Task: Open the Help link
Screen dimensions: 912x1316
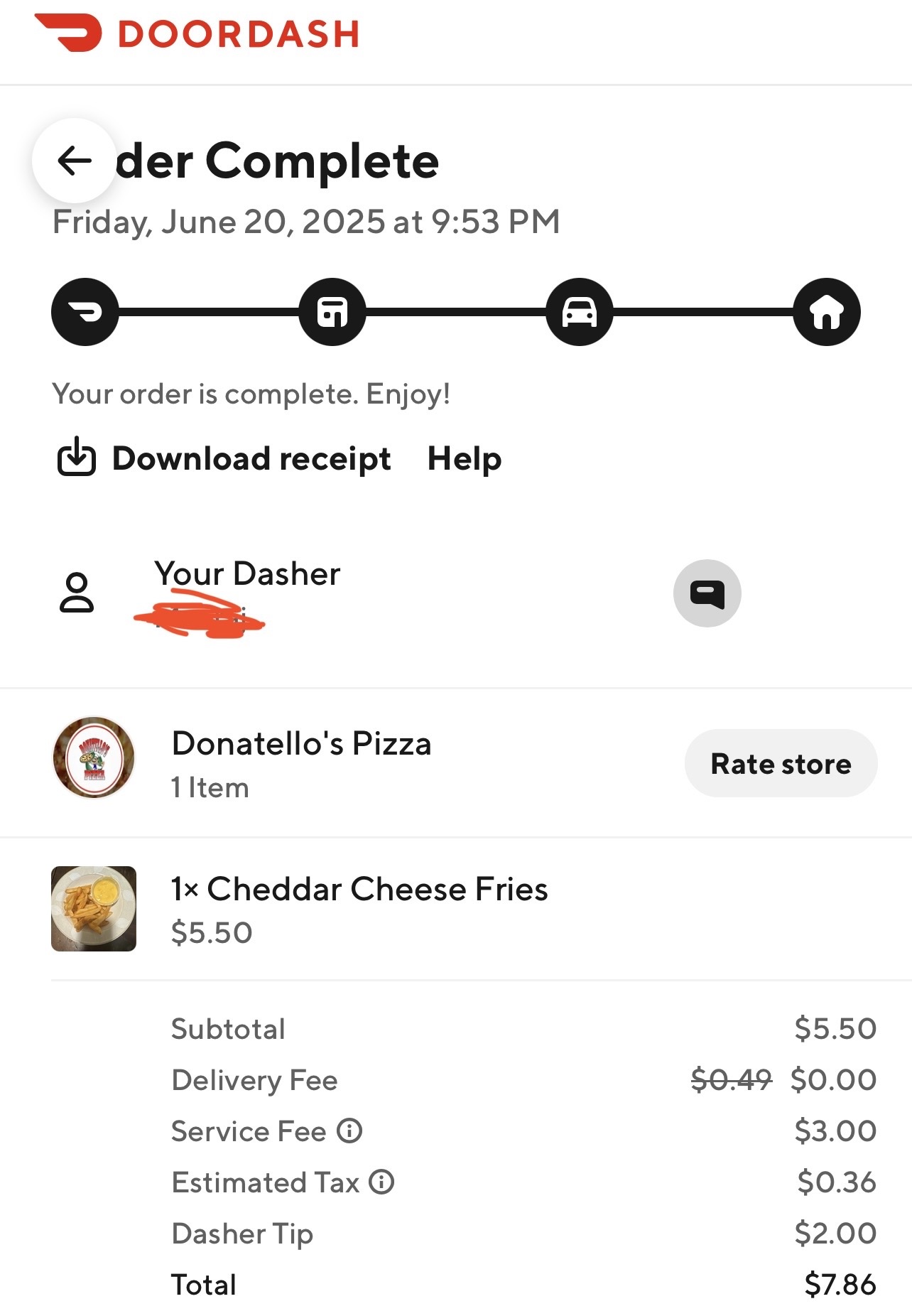Action: [465, 458]
